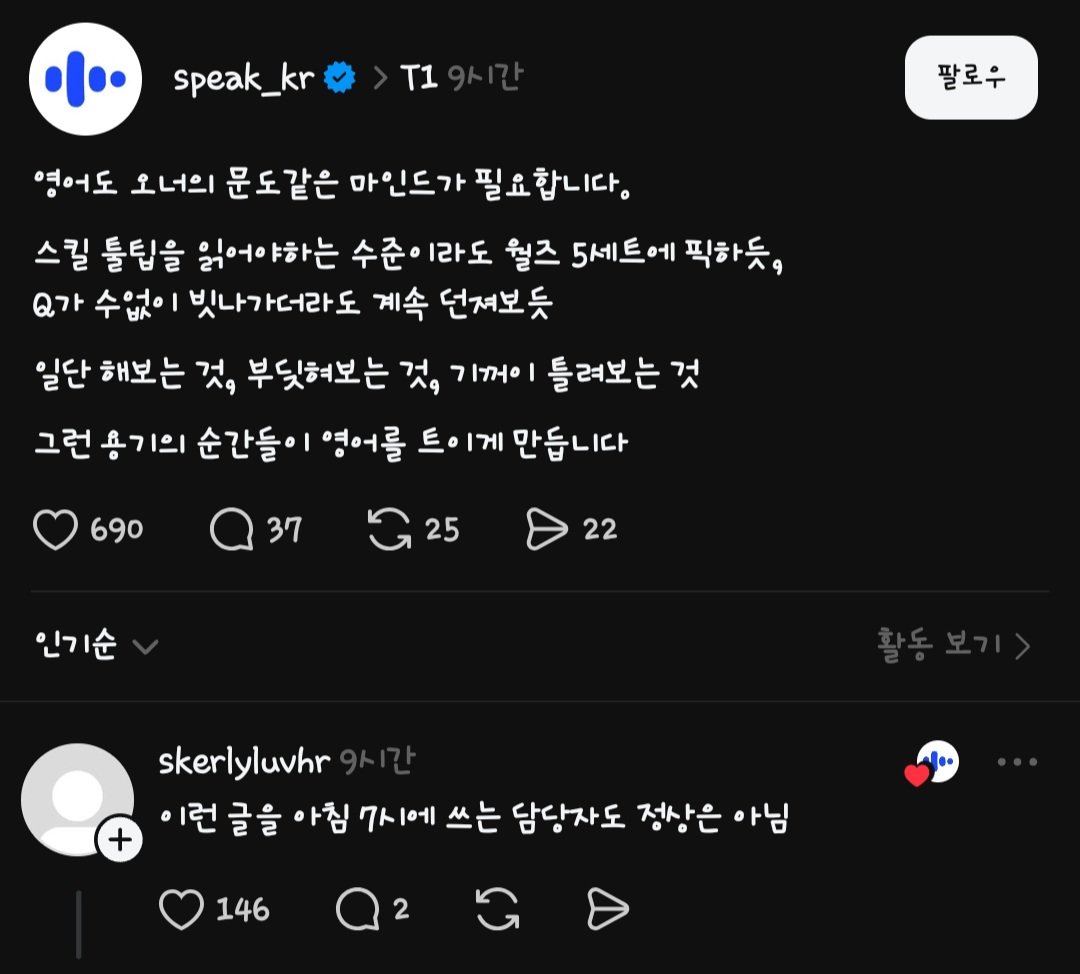Repost the speak_kr post
The image size is (1080, 974).
point(389,530)
